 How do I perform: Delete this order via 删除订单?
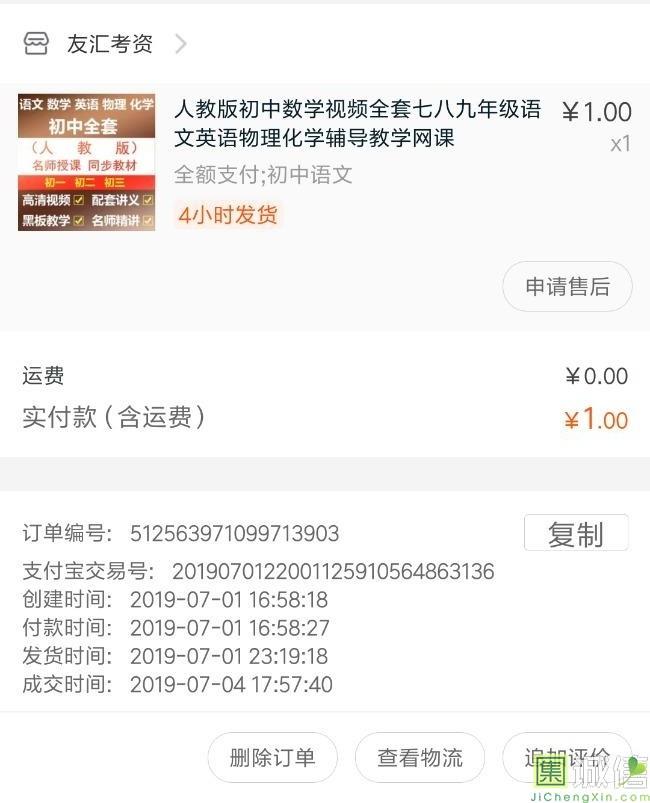[x=272, y=758]
